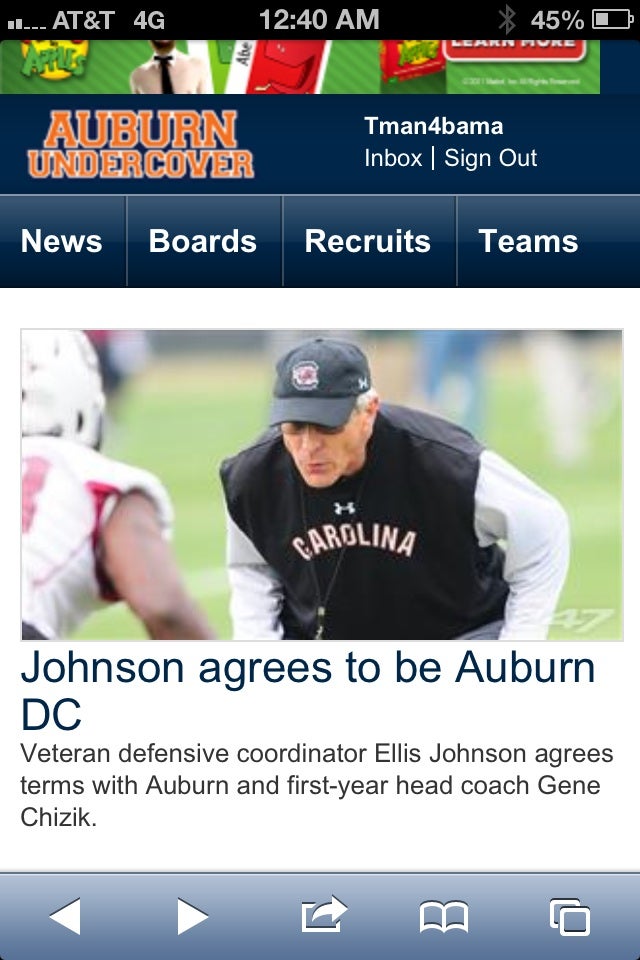
Task: Go back to the previous page
Action: [x=65, y=916]
